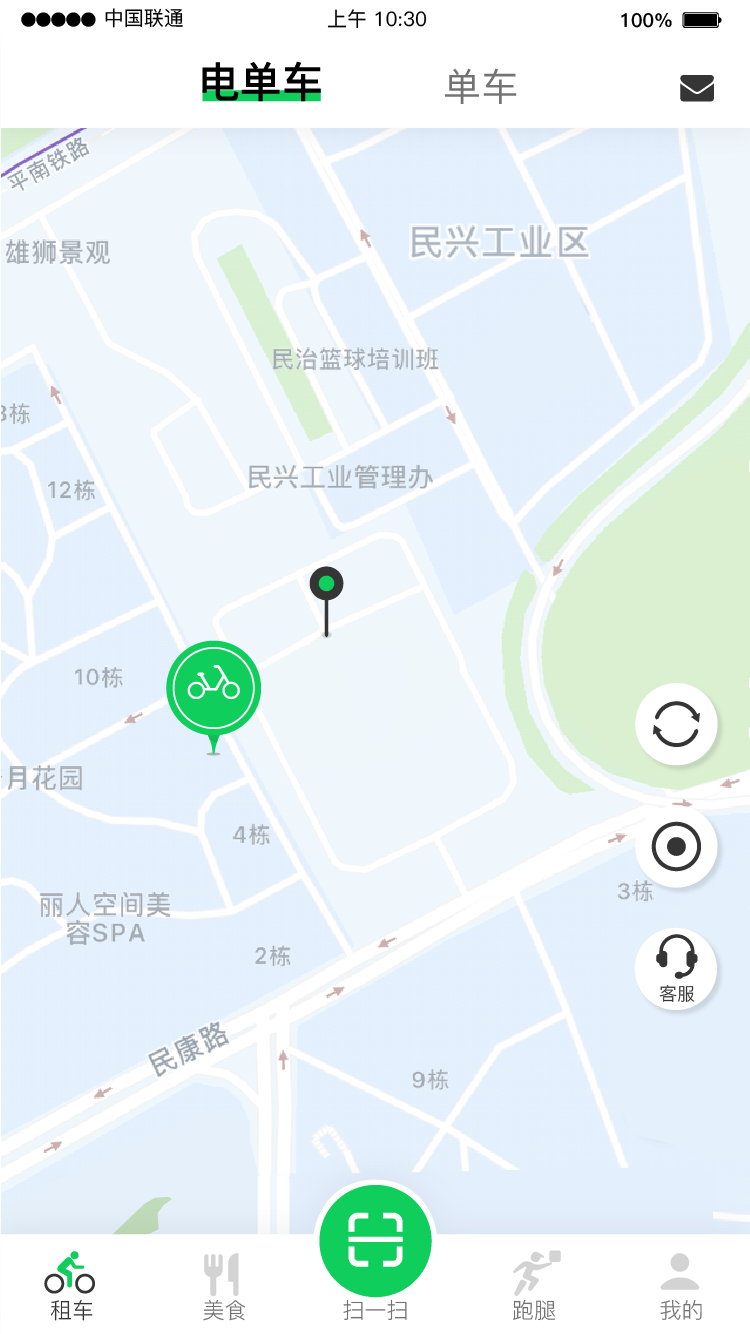Switch to the 单车 tab
This screenshot has height=1334, width=750.
pyautogui.click(x=480, y=87)
